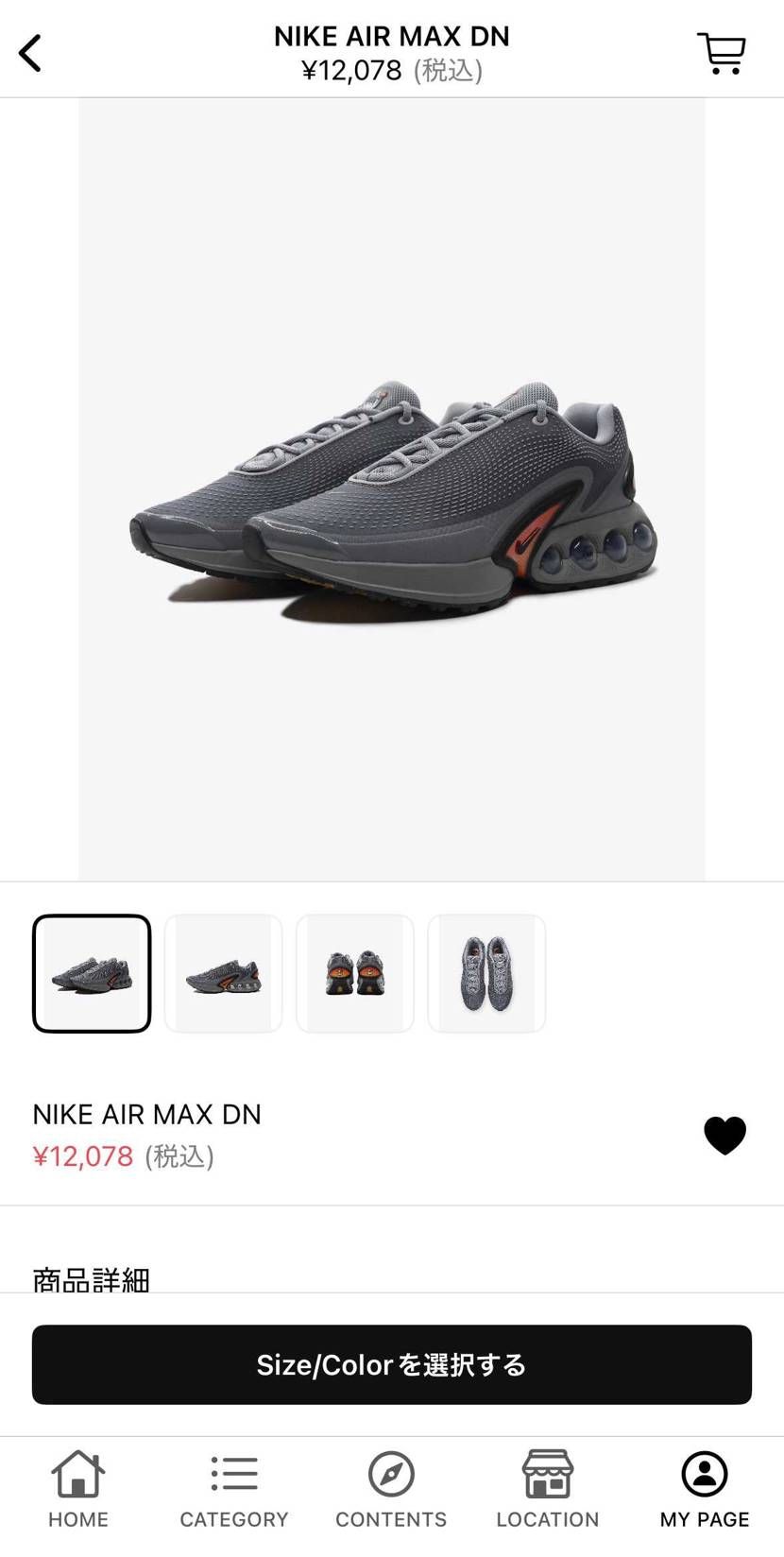Show the heel view thumbnail
Image resolution: width=784 pixels, height=1557 pixels.
tap(354, 973)
